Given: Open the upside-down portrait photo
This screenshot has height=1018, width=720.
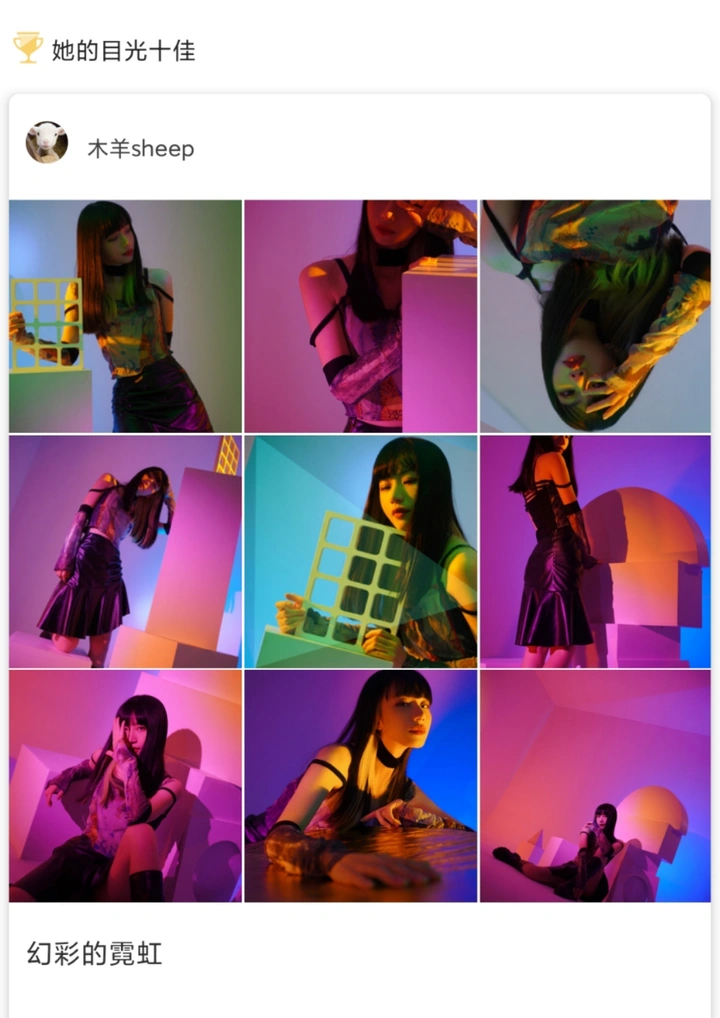Looking at the screenshot, I should click(x=595, y=316).
